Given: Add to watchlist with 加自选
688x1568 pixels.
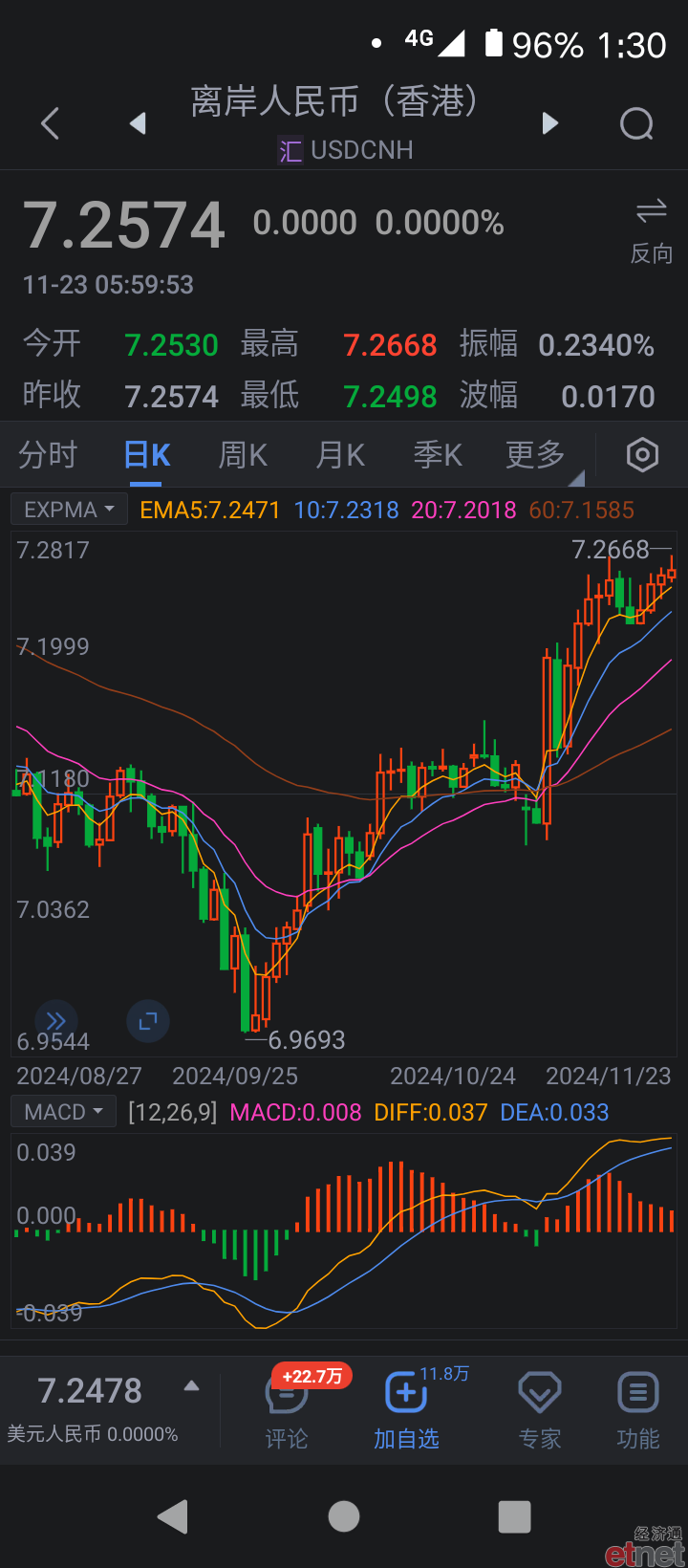Looking at the screenshot, I should point(406,1411).
